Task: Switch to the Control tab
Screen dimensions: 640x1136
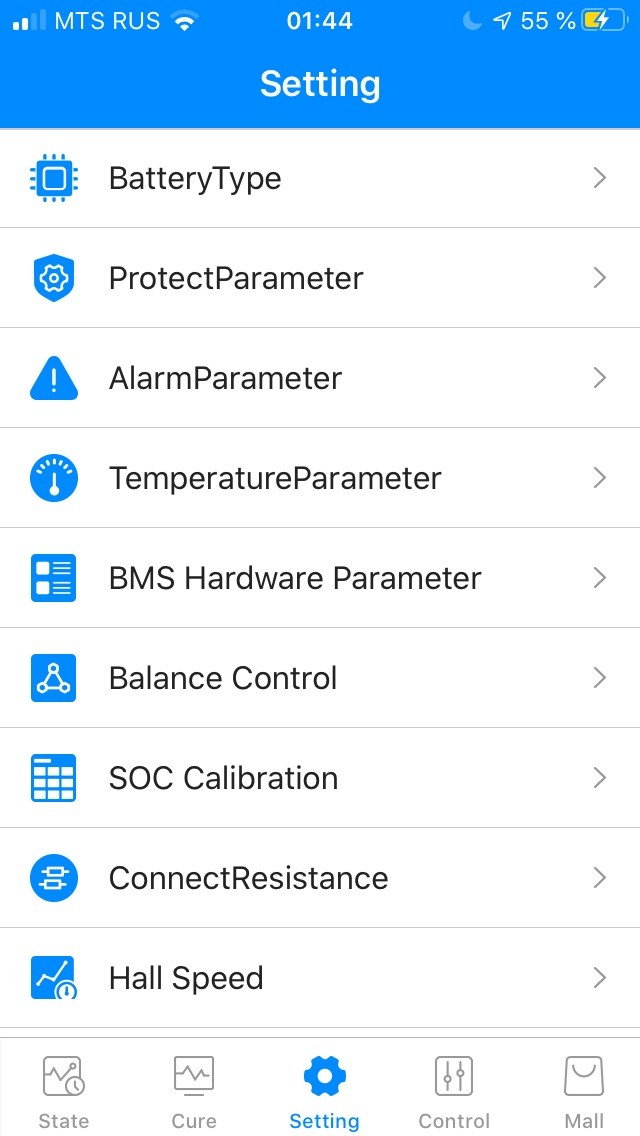Action: tap(454, 1091)
